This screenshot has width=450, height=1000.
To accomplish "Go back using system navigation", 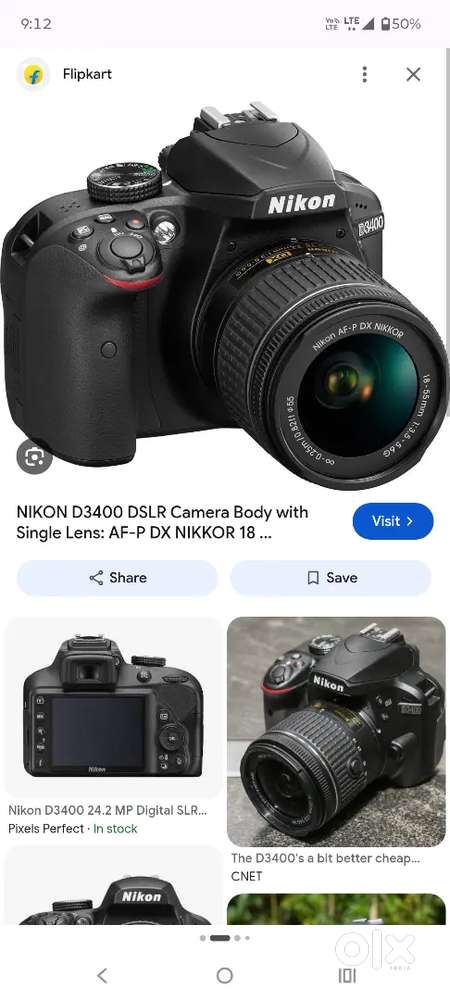I will (x=102, y=975).
